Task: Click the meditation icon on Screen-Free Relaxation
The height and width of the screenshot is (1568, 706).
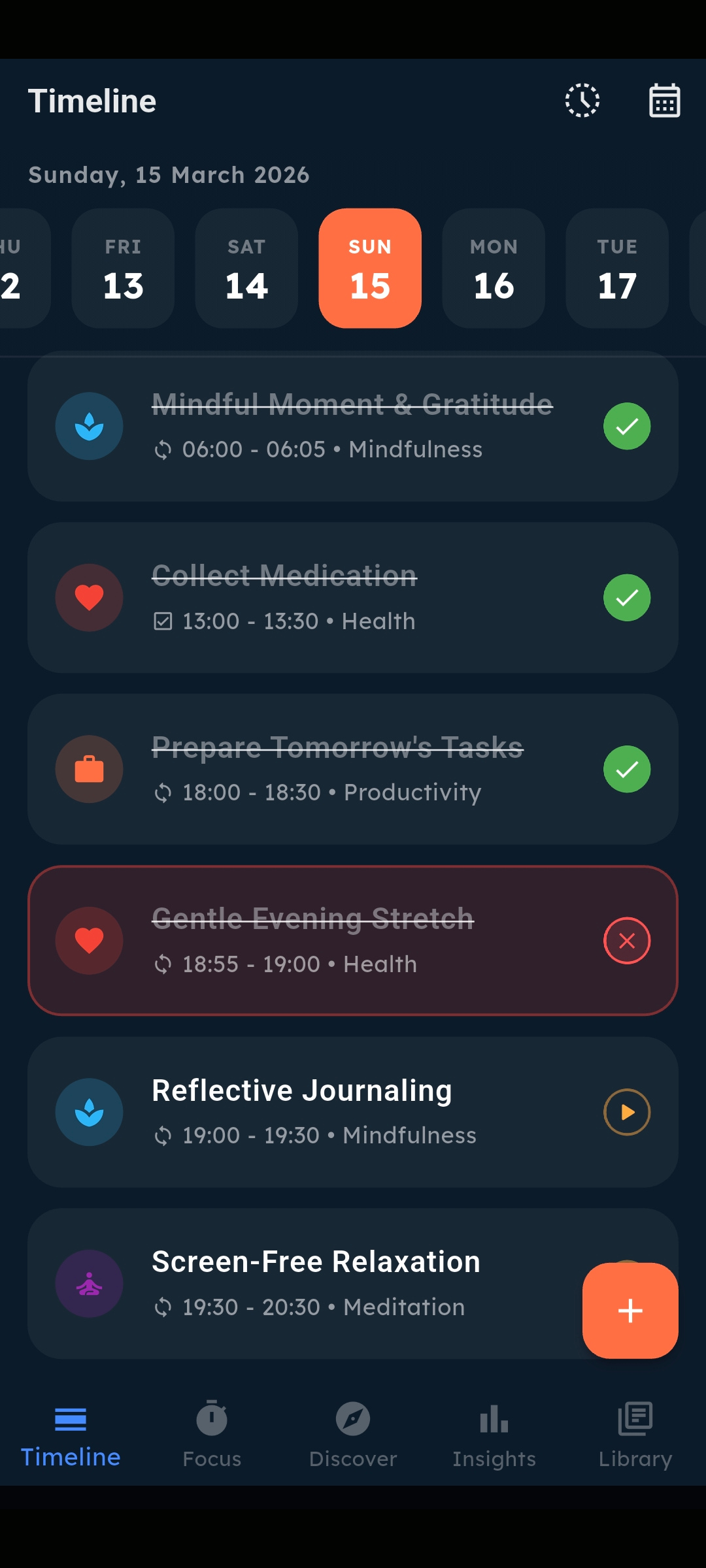Action: point(89,1284)
